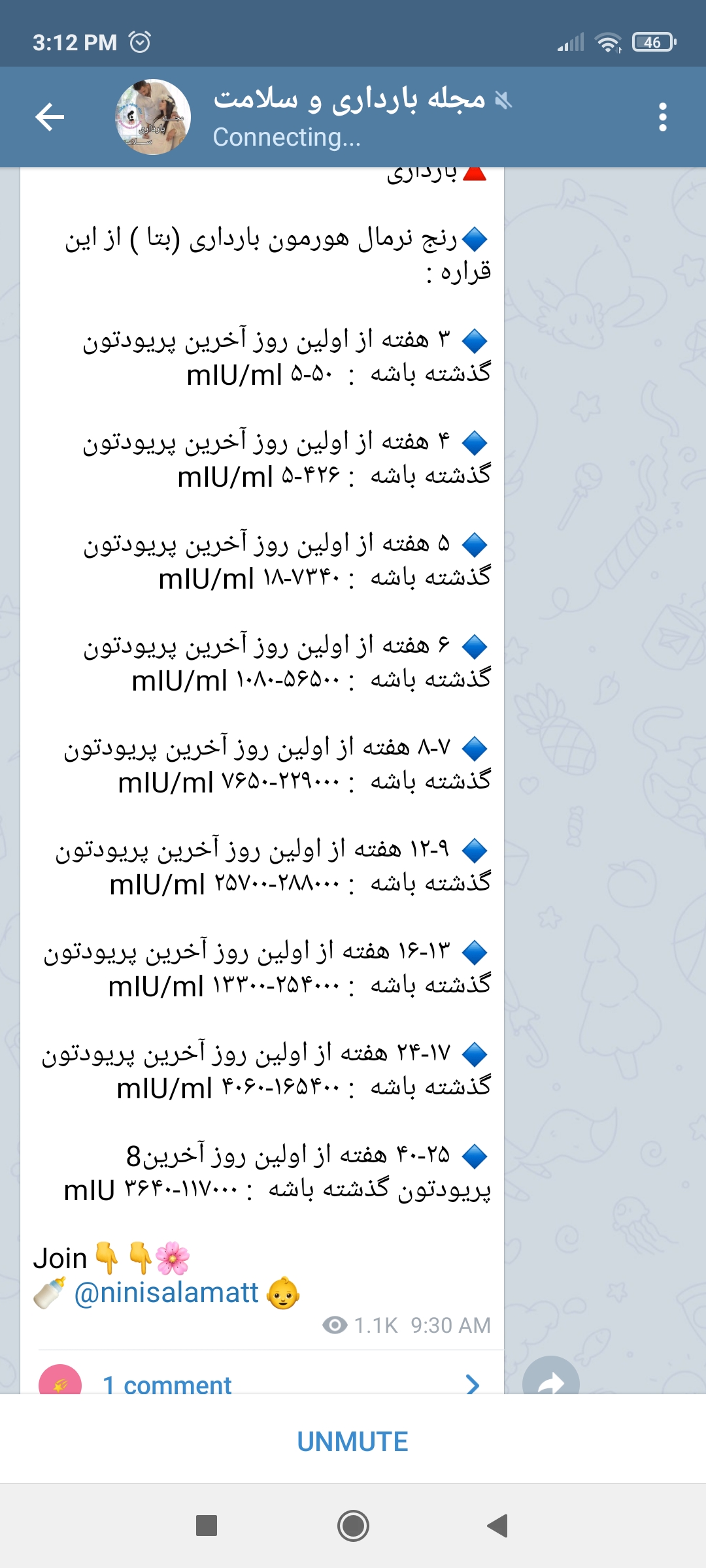This screenshot has height=1568, width=706.
Task: Go back using the header arrow
Action: pos(50,118)
